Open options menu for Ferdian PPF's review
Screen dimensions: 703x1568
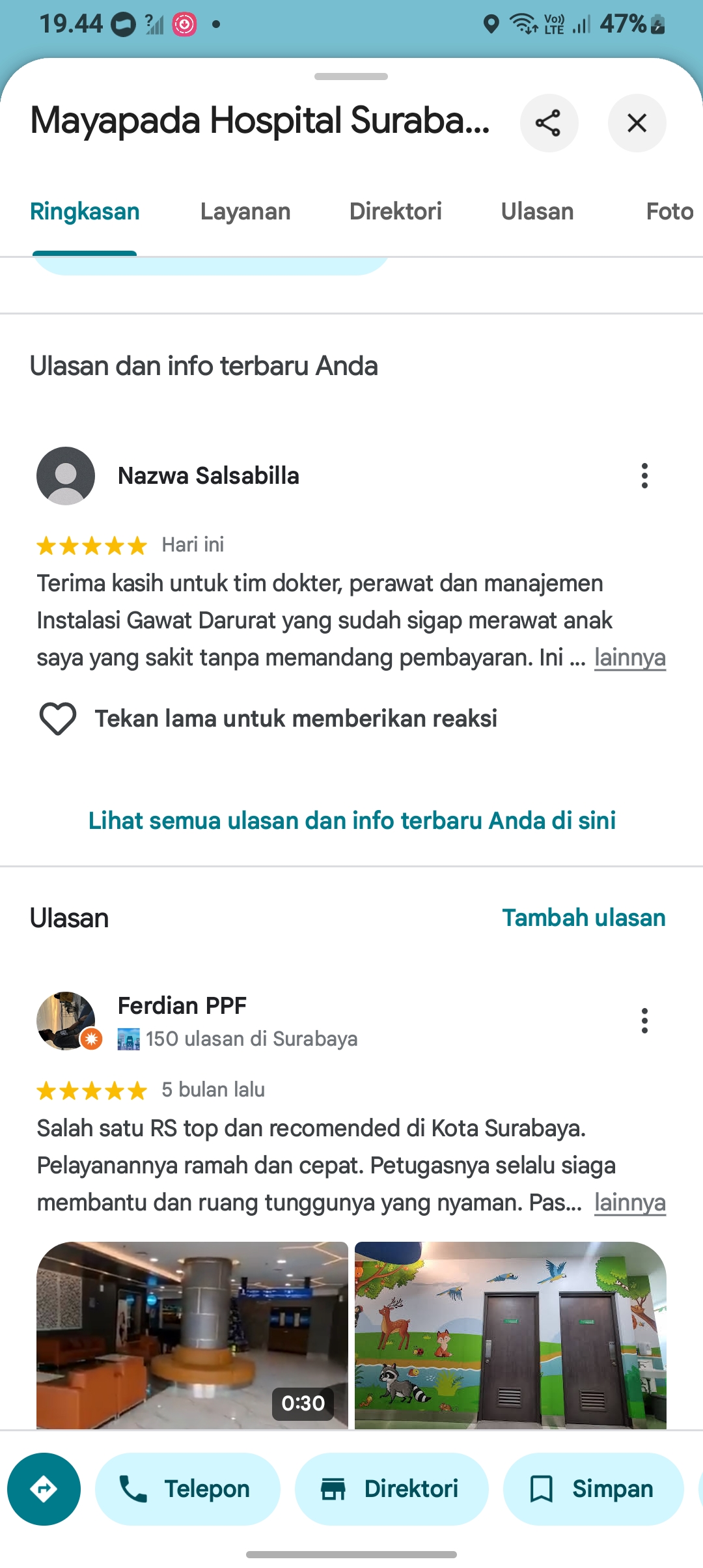click(x=644, y=1021)
